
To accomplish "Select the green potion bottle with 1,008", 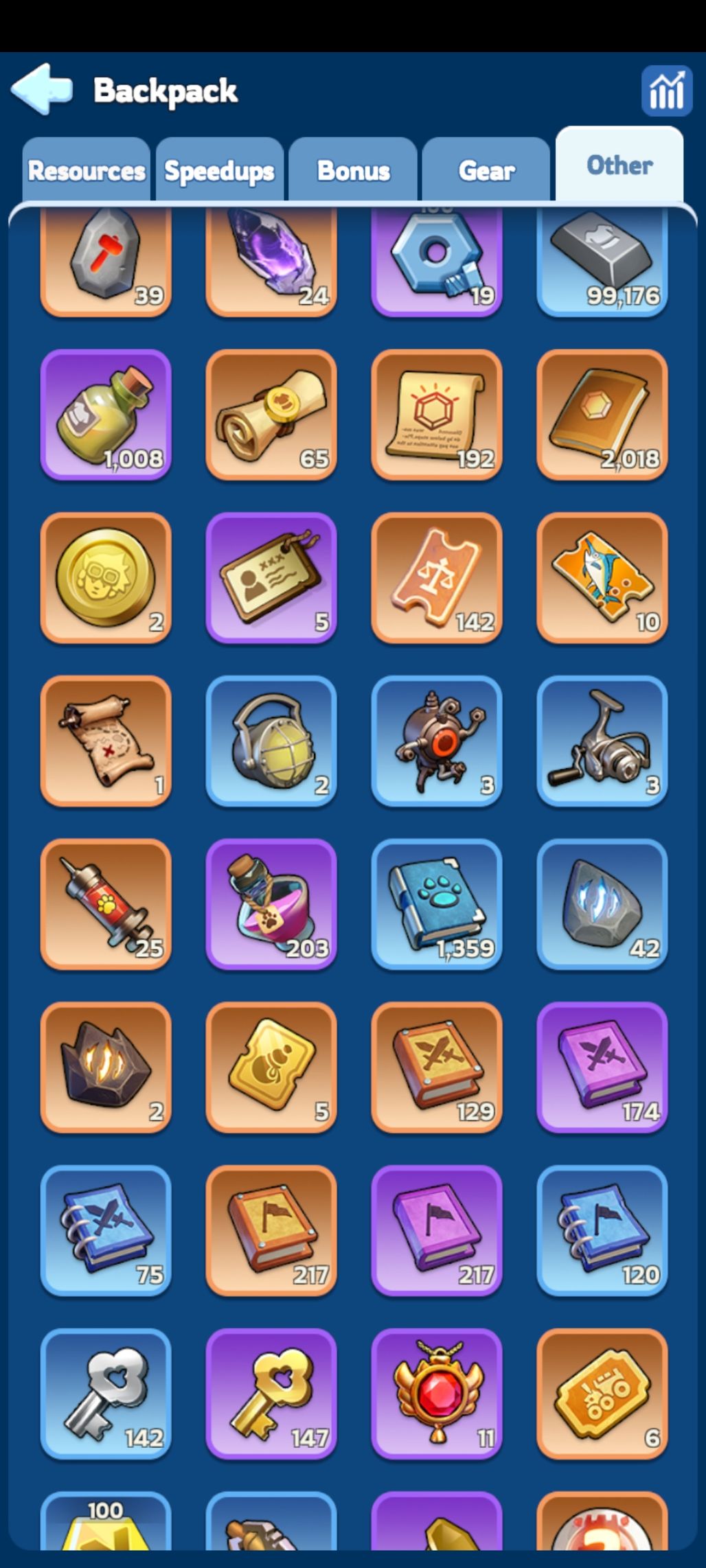I will pos(106,415).
